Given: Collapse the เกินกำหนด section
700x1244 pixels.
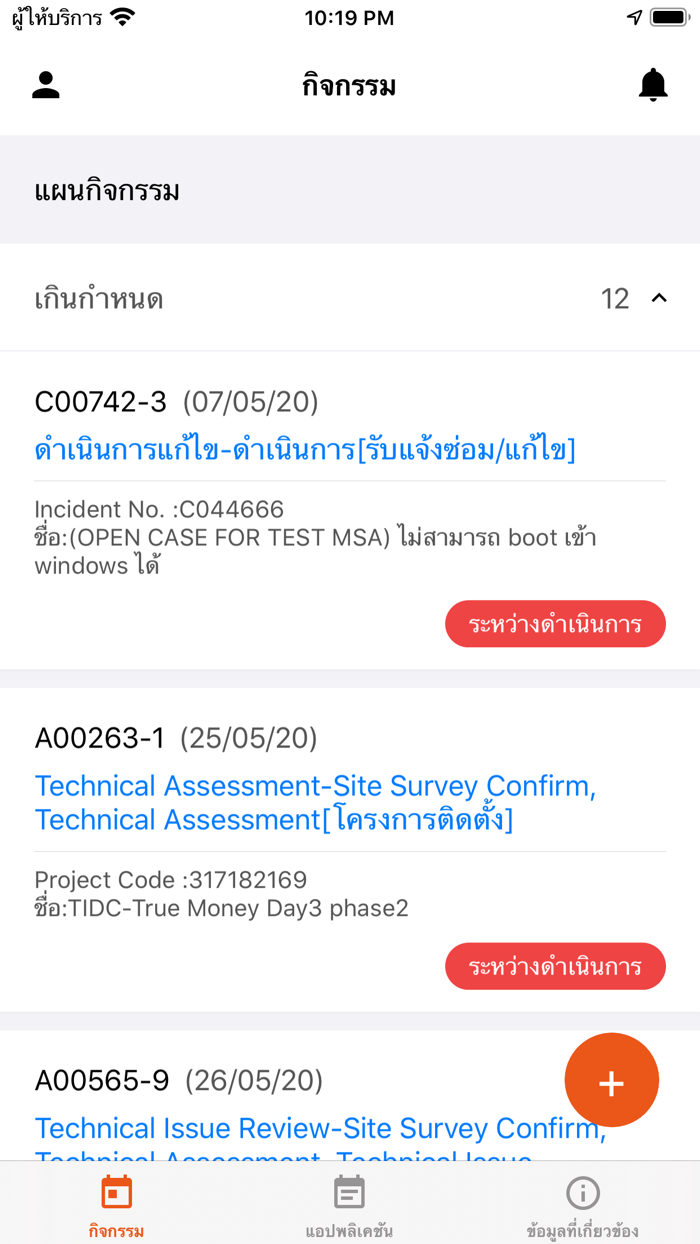Looking at the screenshot, I should pyautogui.click(x=658, y=298).
